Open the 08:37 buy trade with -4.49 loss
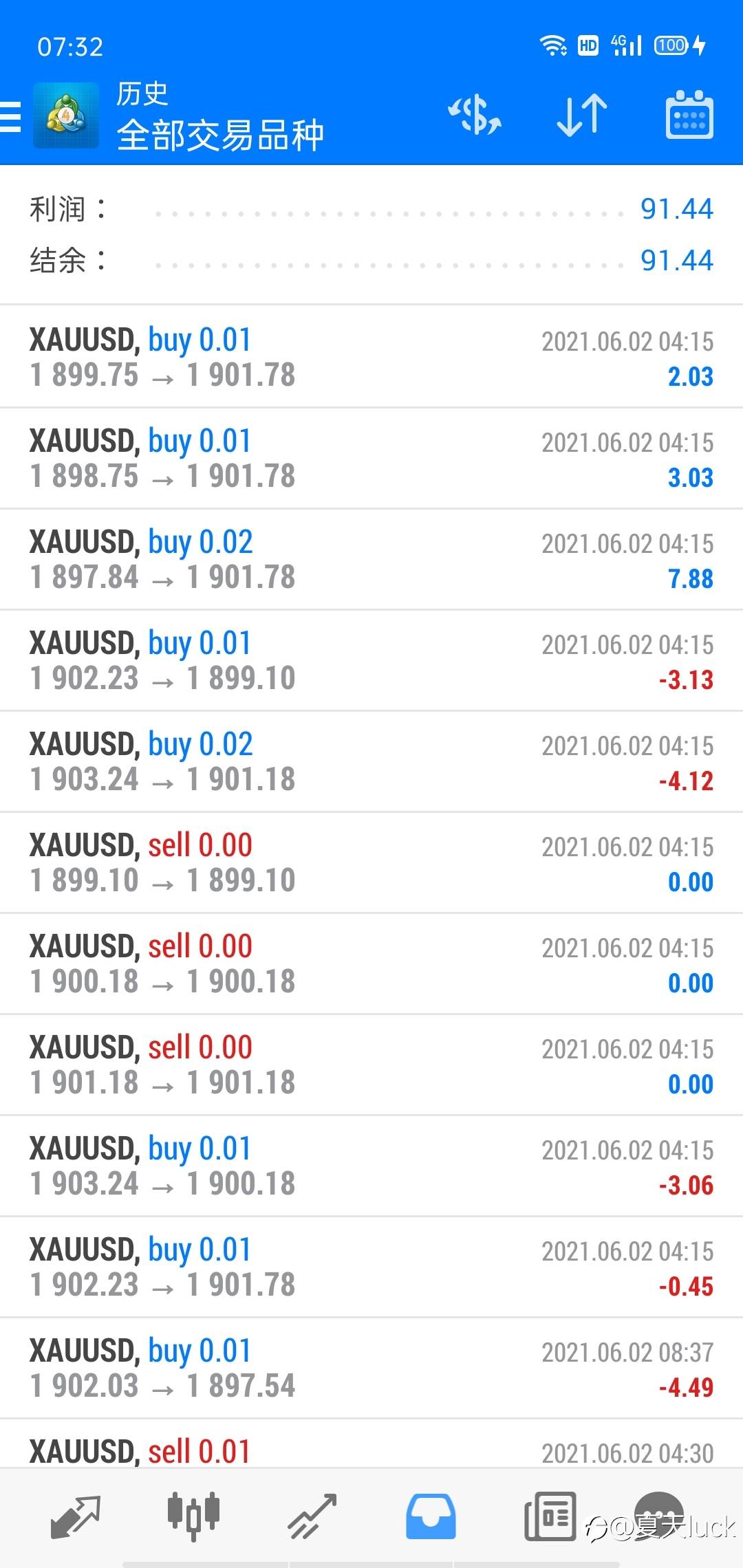This screenshot has height=1568, width=743. [371, 1368]
